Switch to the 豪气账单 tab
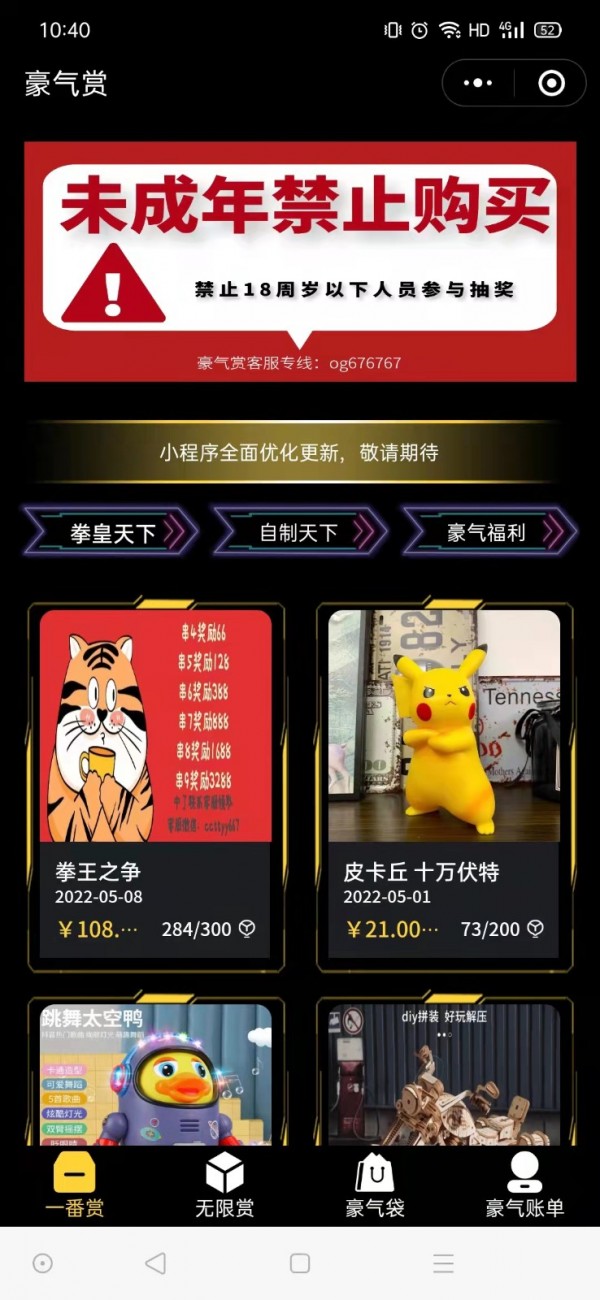 (x=525, y=1185)
